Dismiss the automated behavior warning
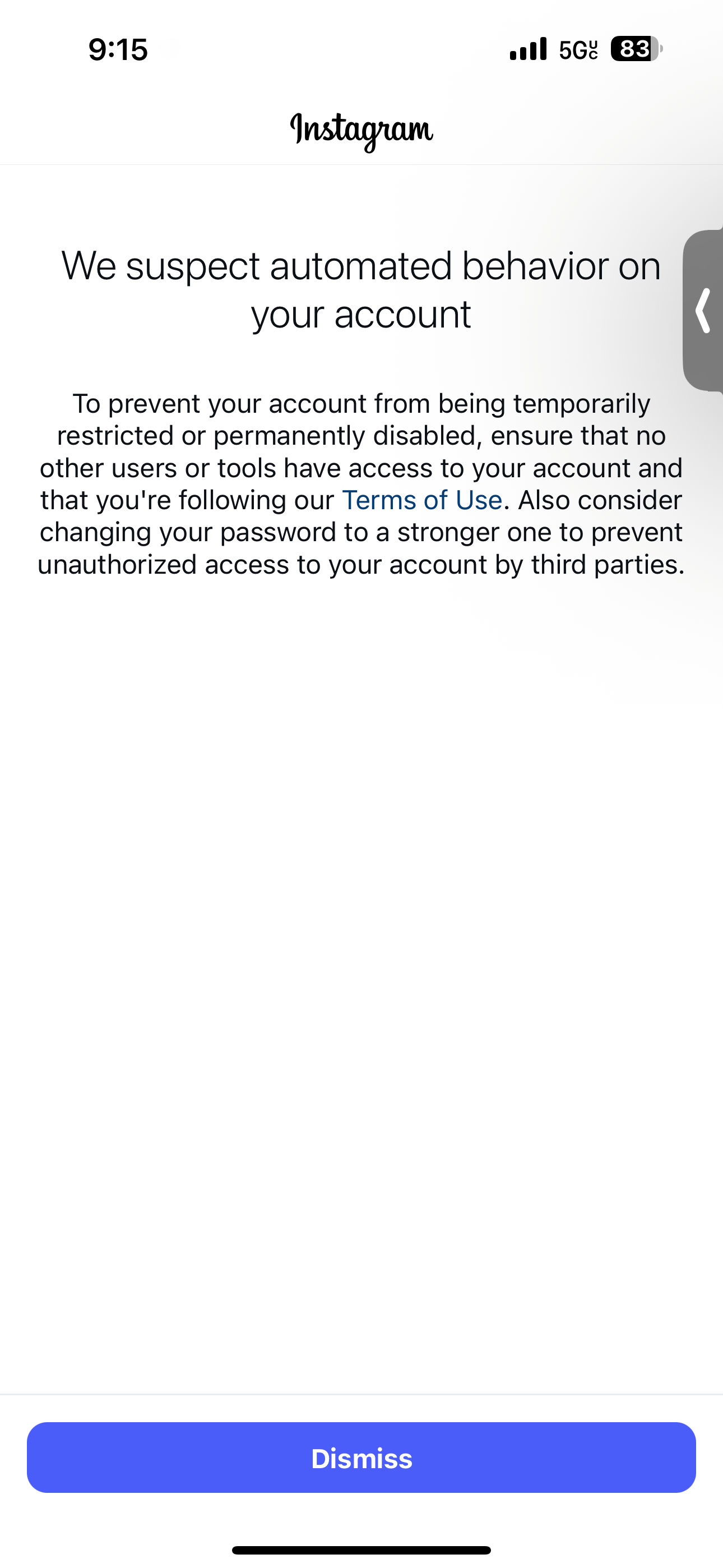The width and height of the screenshot is (723, 1568). click(361, 1458)
